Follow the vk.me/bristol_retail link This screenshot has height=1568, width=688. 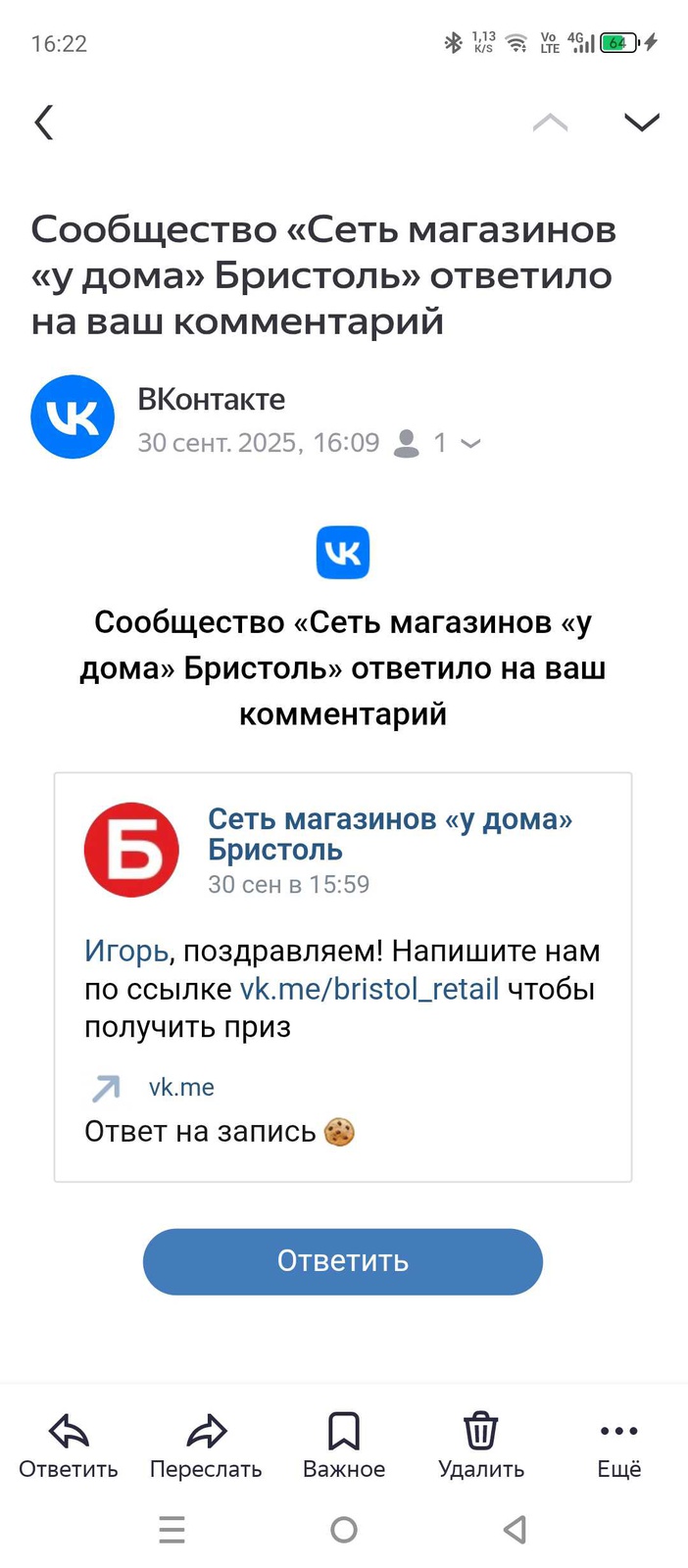pyautogui.click(x=369, y=989)
